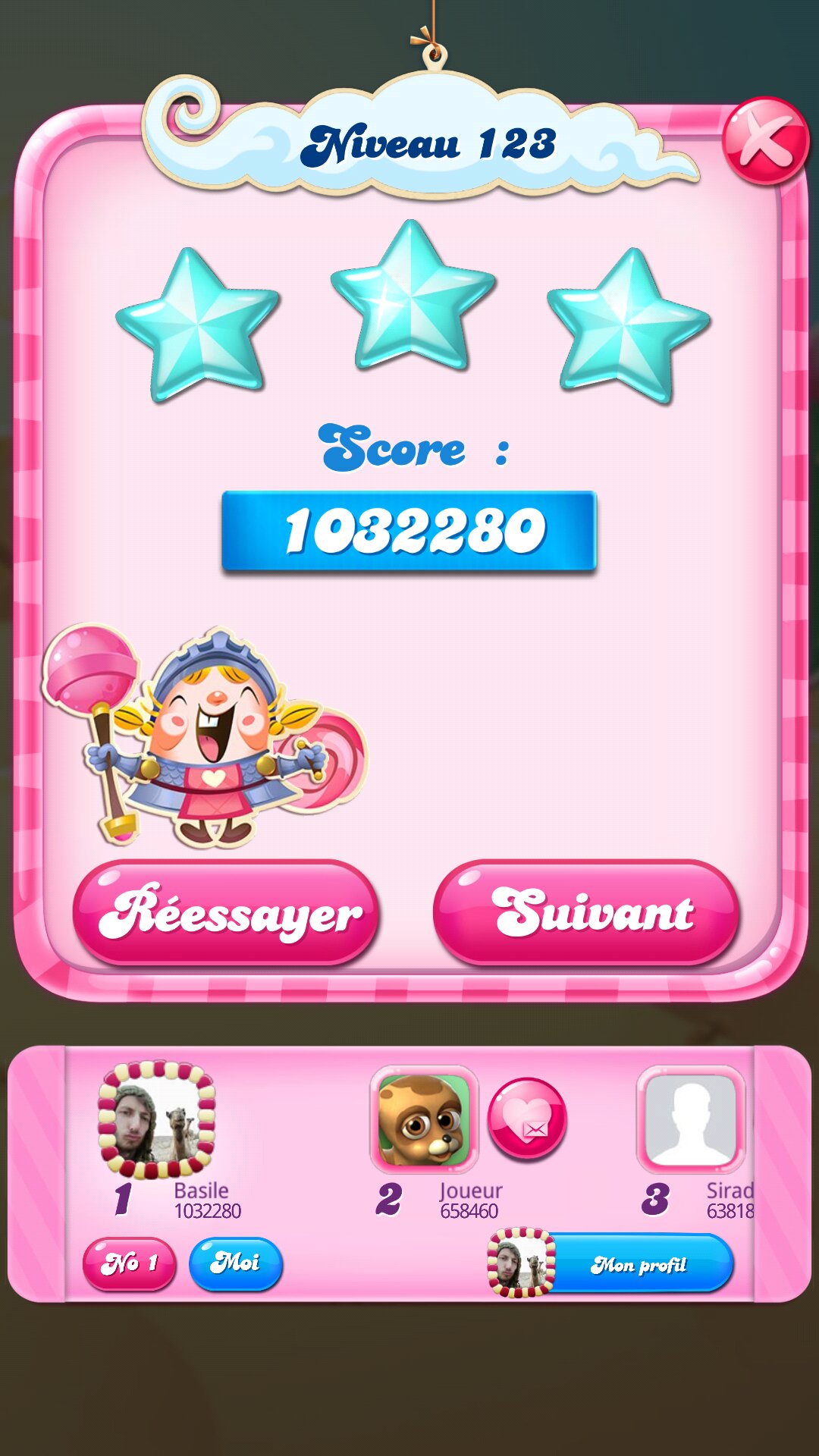Close the Niveau 123 results dialog
Viewport: 819px width, 1456px height.
(x=764, y=142)
